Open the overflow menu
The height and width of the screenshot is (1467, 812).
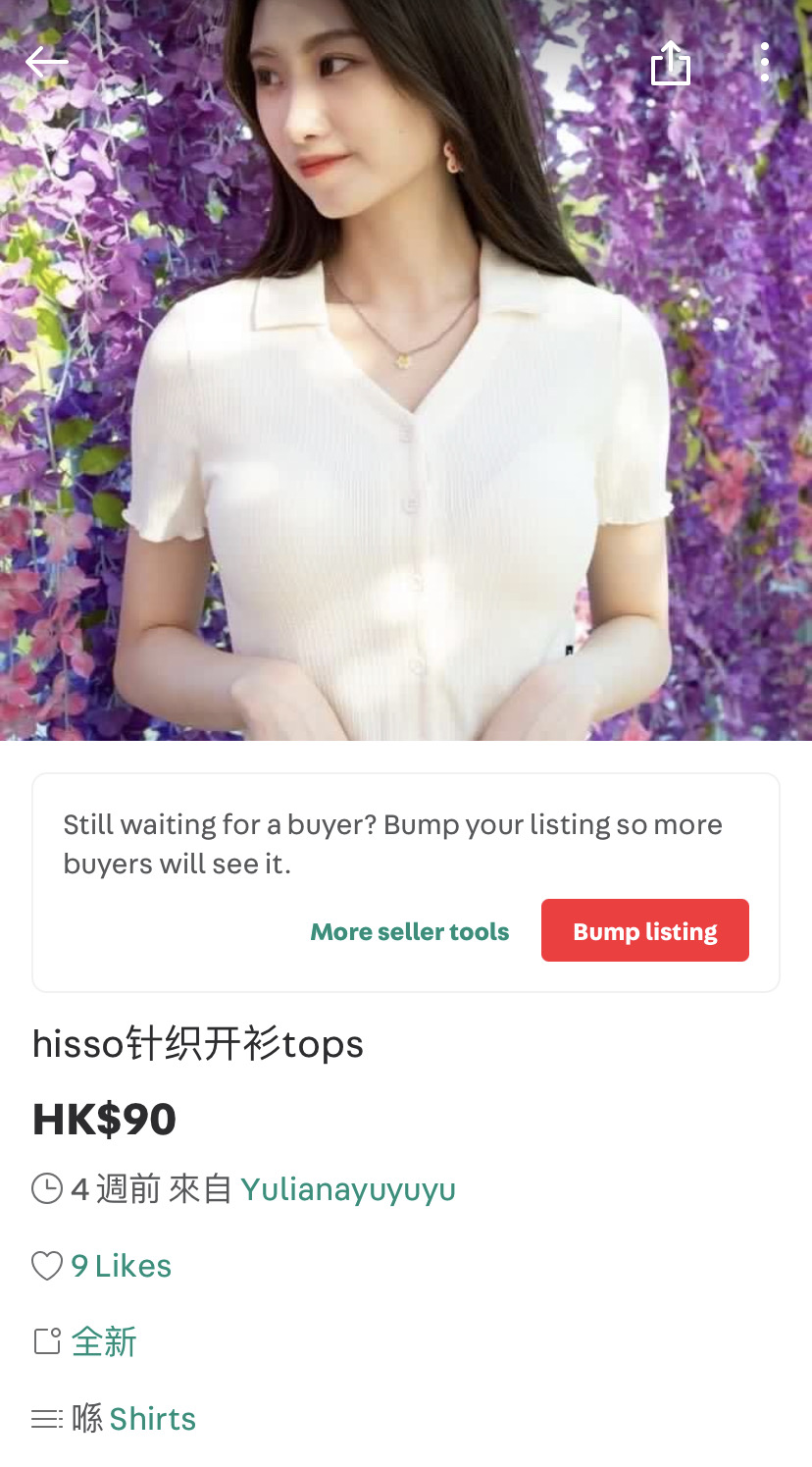coord(764,63)
